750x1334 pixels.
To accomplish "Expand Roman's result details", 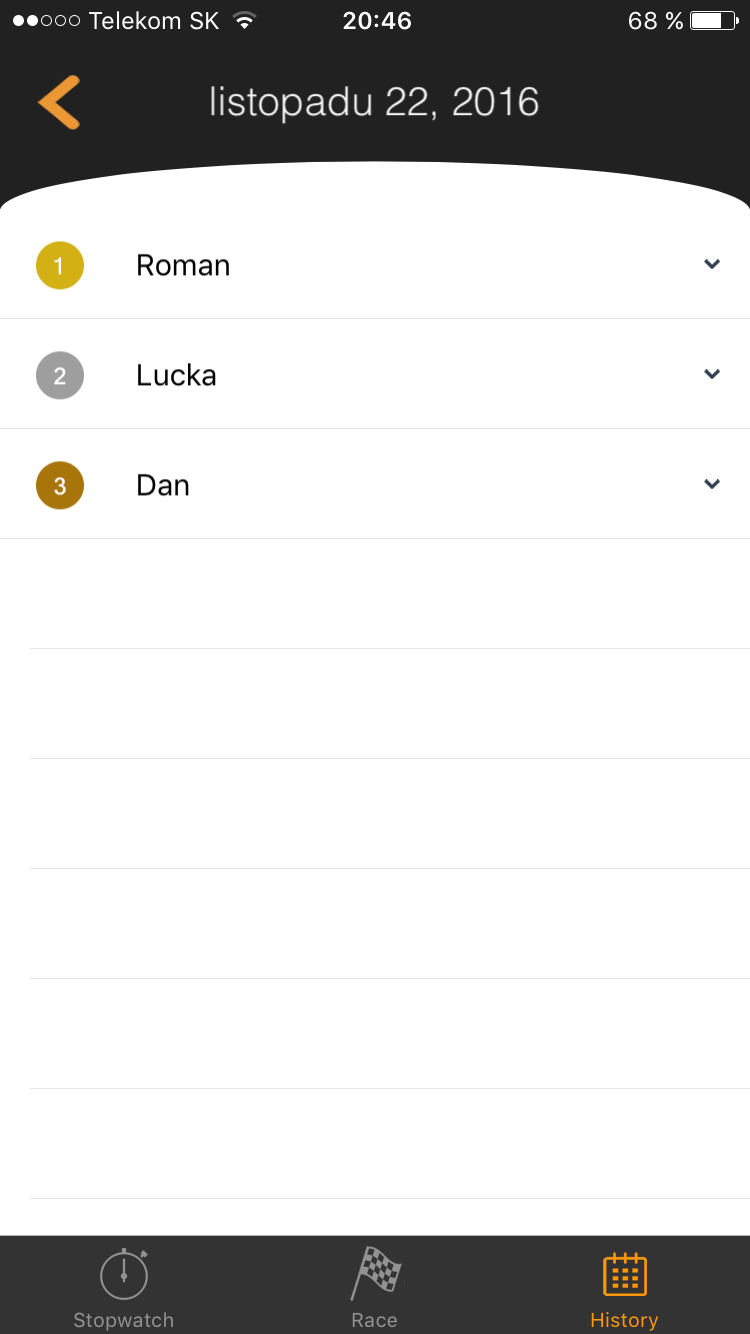I will [x=712, y=264].
